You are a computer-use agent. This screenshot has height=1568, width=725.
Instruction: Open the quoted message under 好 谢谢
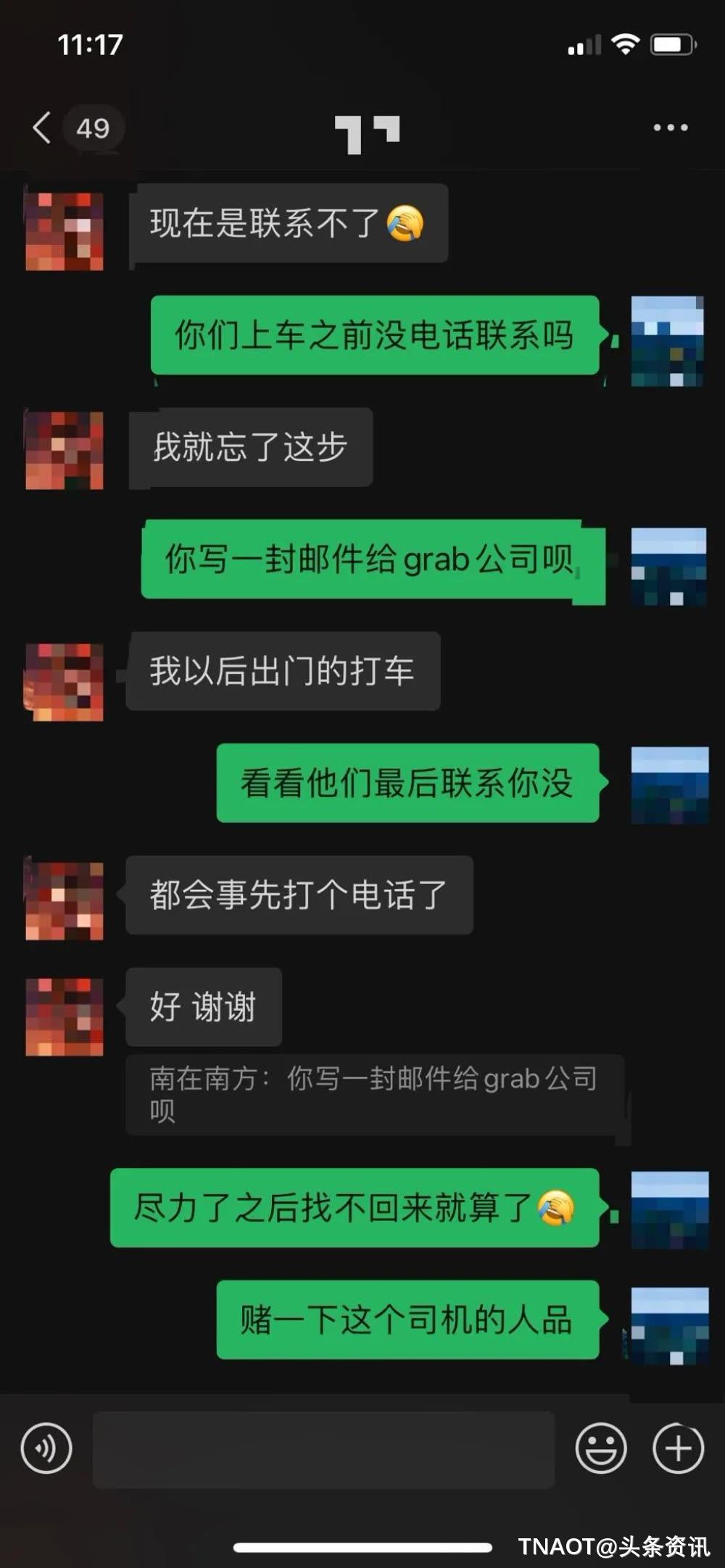pyautogui.click(x=373, y=1094)
